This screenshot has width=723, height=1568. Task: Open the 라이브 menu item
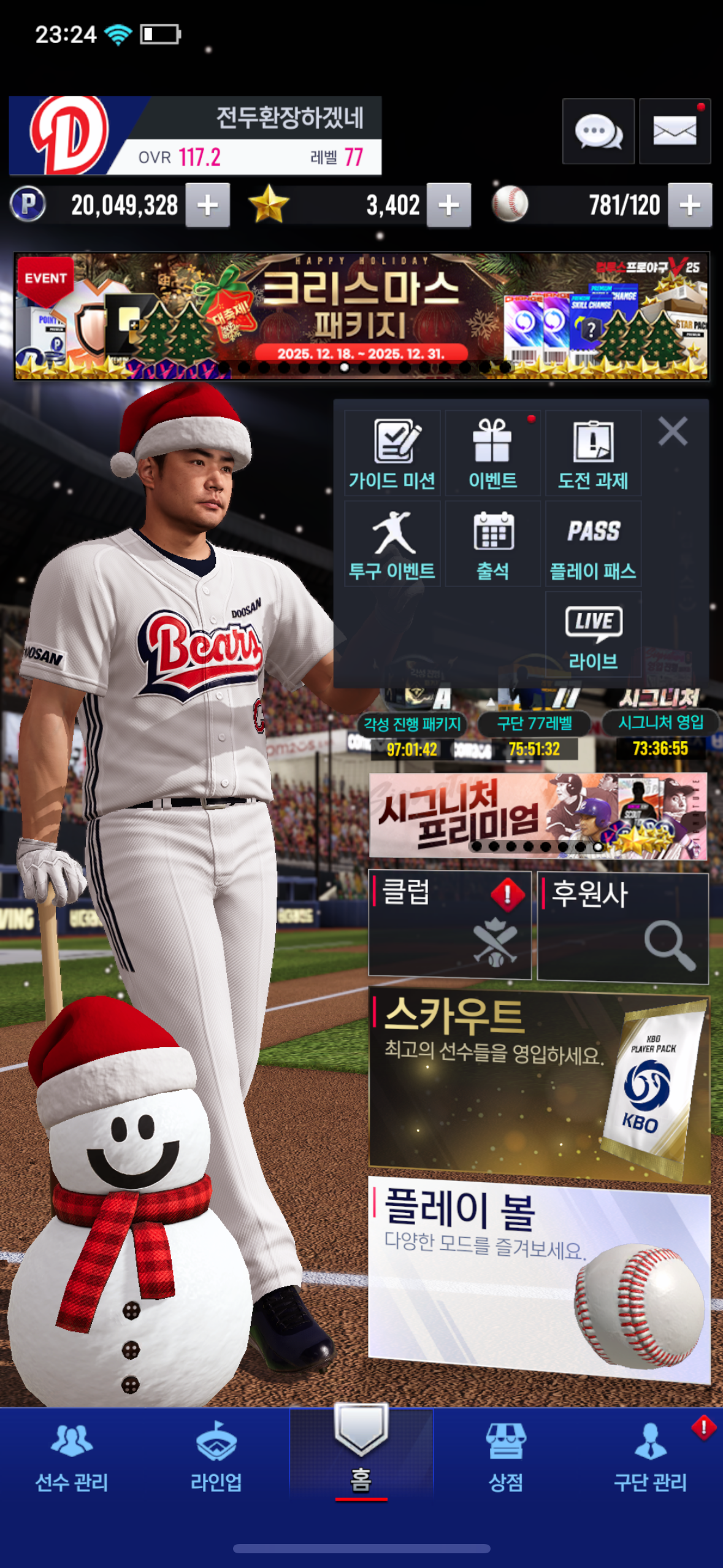coord(593,635)
